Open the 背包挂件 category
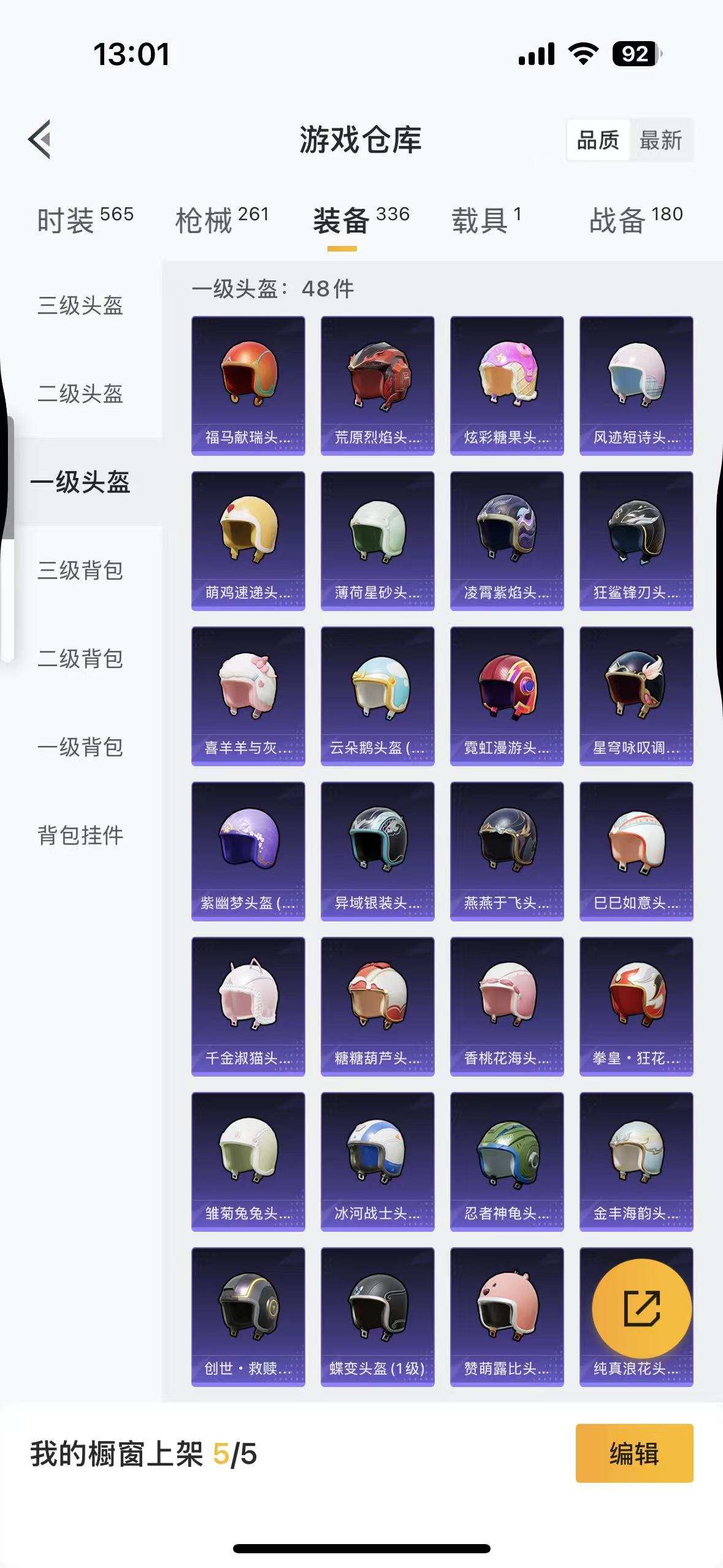This screenshot has width=723, height=1568. [80, 835]
